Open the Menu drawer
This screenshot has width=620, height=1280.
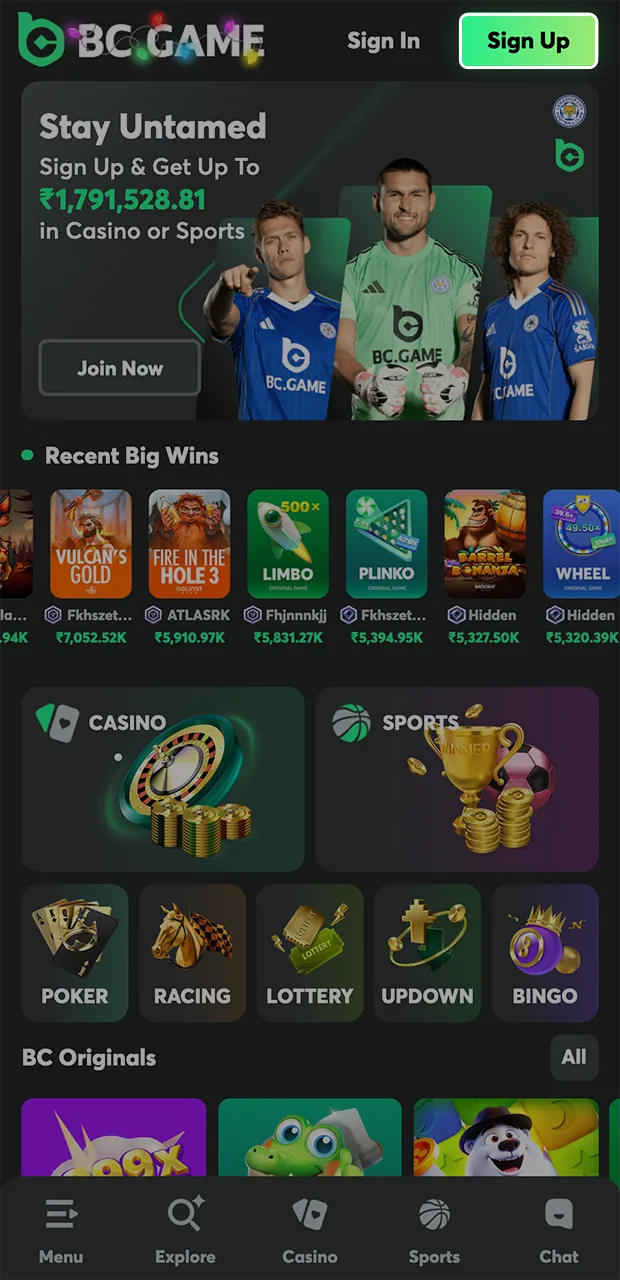pos(61,1231)
